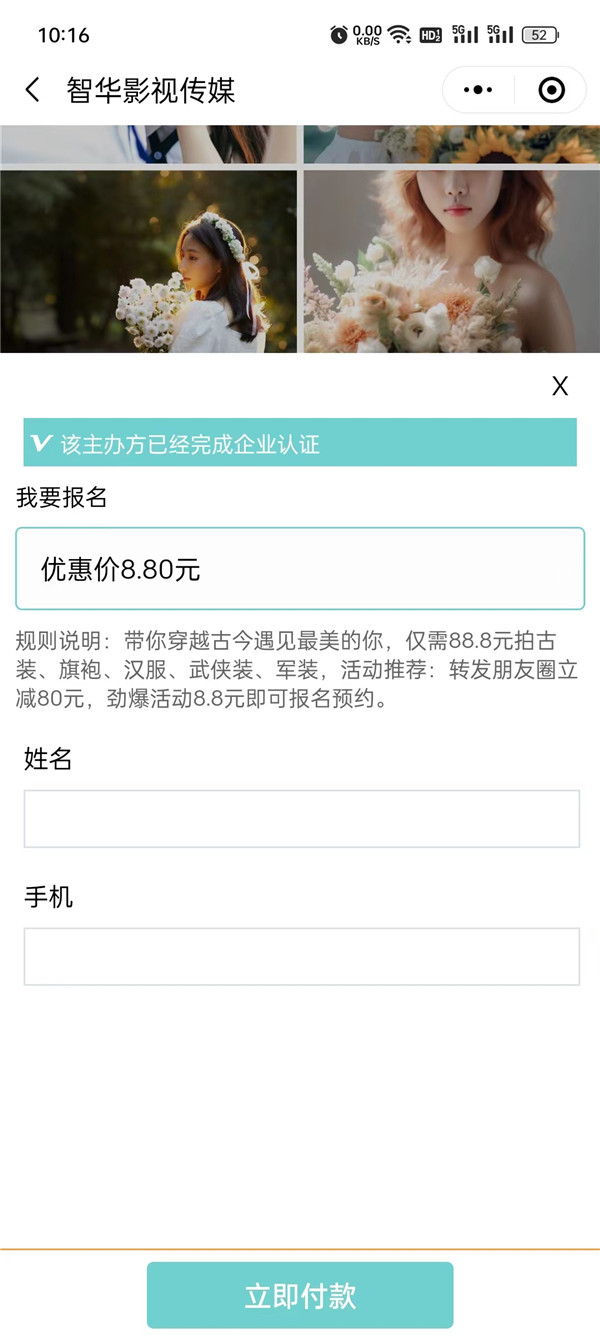Go back from 智华影视传媒 page
The width and height of the screenshot is (600, 1340).
(33, 90)
